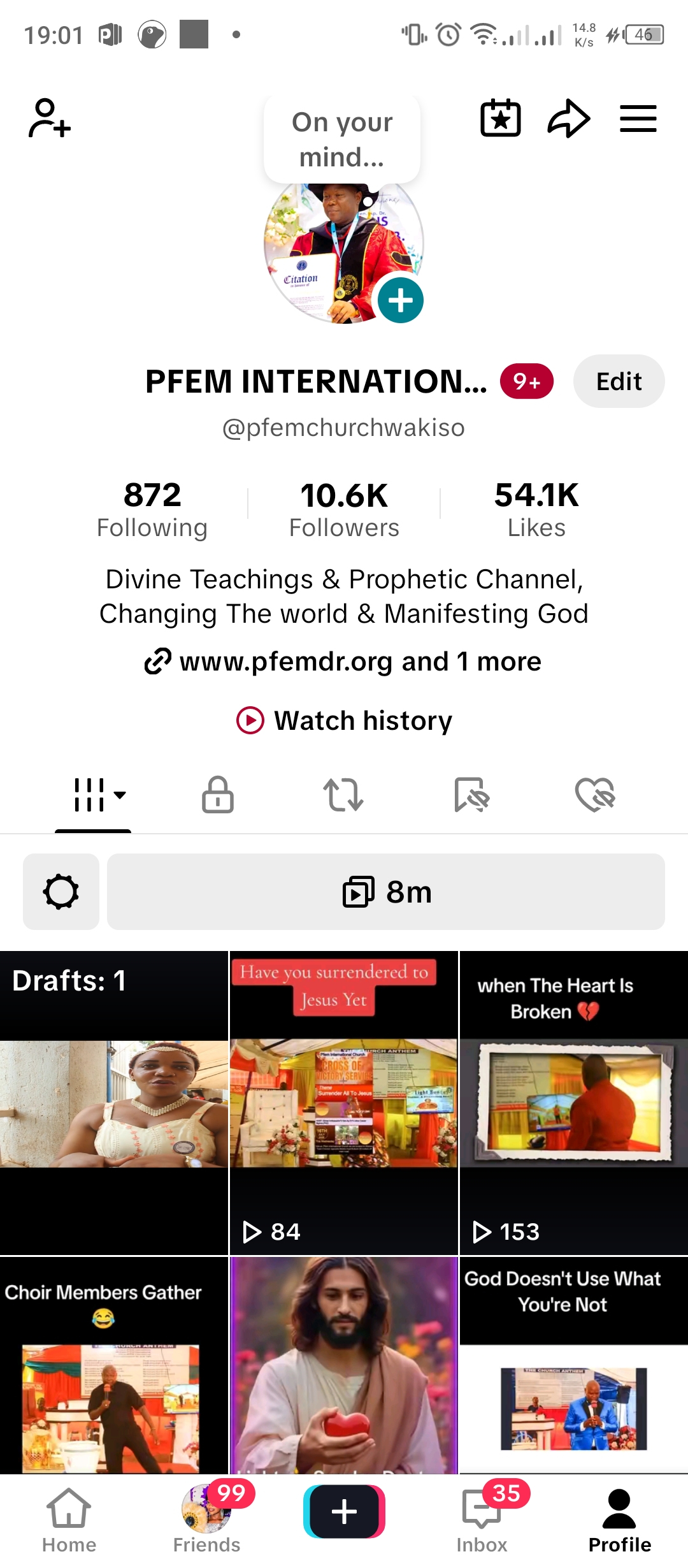This screenshot has height=1568, width=688.
Task: Switch to the hidden favorites tab
Action: point(471,795)
